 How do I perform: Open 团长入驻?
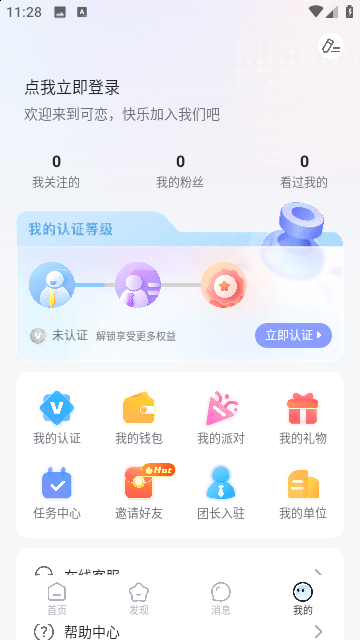(x=221, y=493)
